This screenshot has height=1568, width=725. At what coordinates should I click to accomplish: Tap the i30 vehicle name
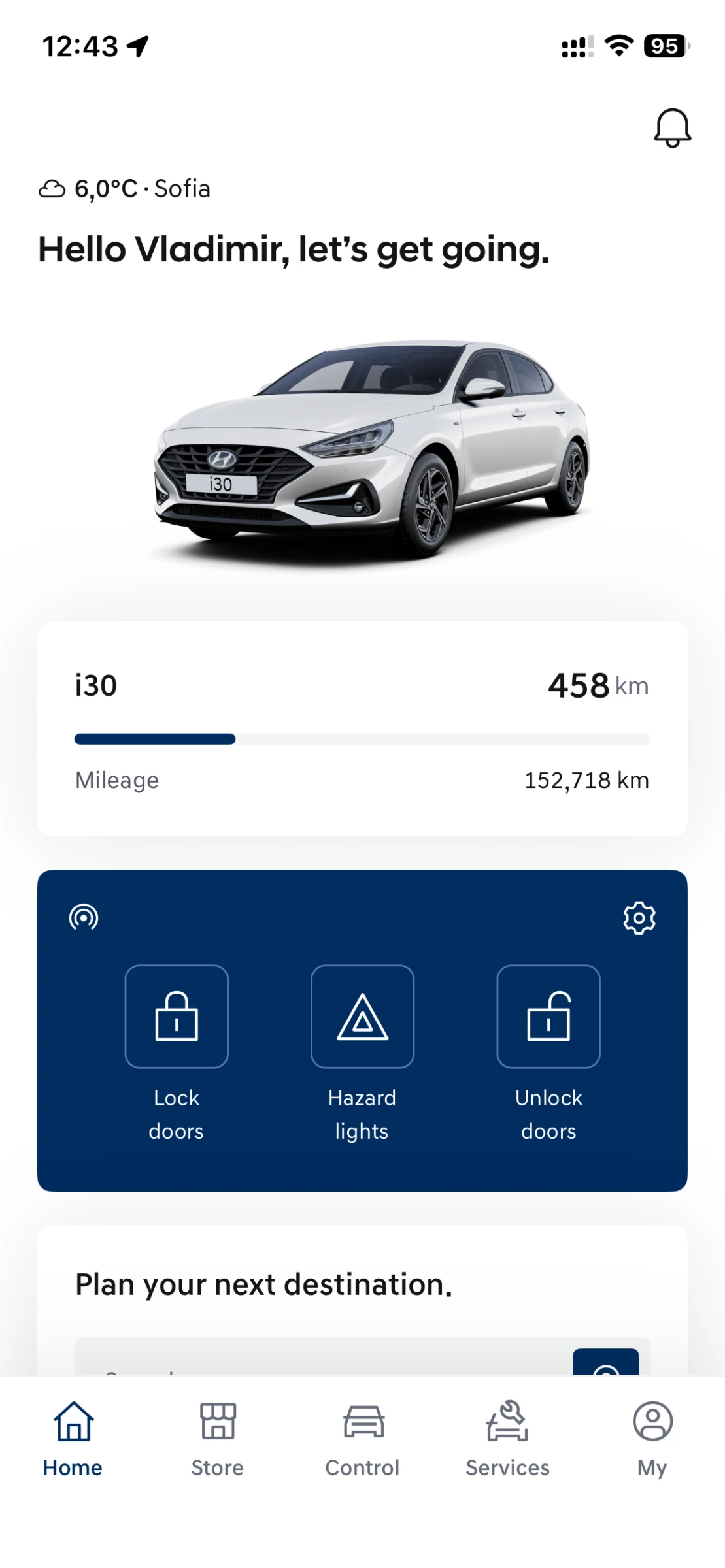[x=94, y=685]
